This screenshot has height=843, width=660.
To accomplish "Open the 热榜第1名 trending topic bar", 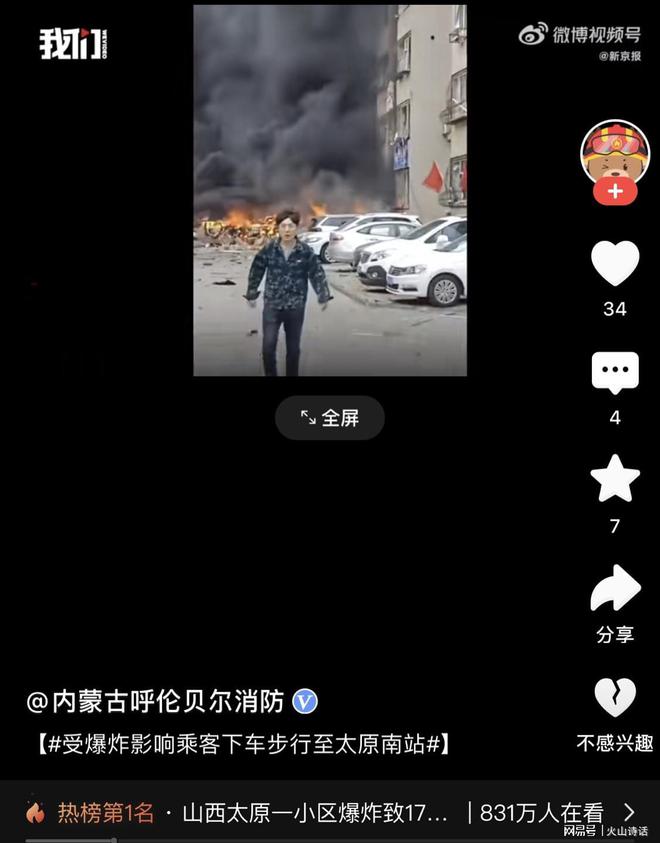I will (330, 813).
